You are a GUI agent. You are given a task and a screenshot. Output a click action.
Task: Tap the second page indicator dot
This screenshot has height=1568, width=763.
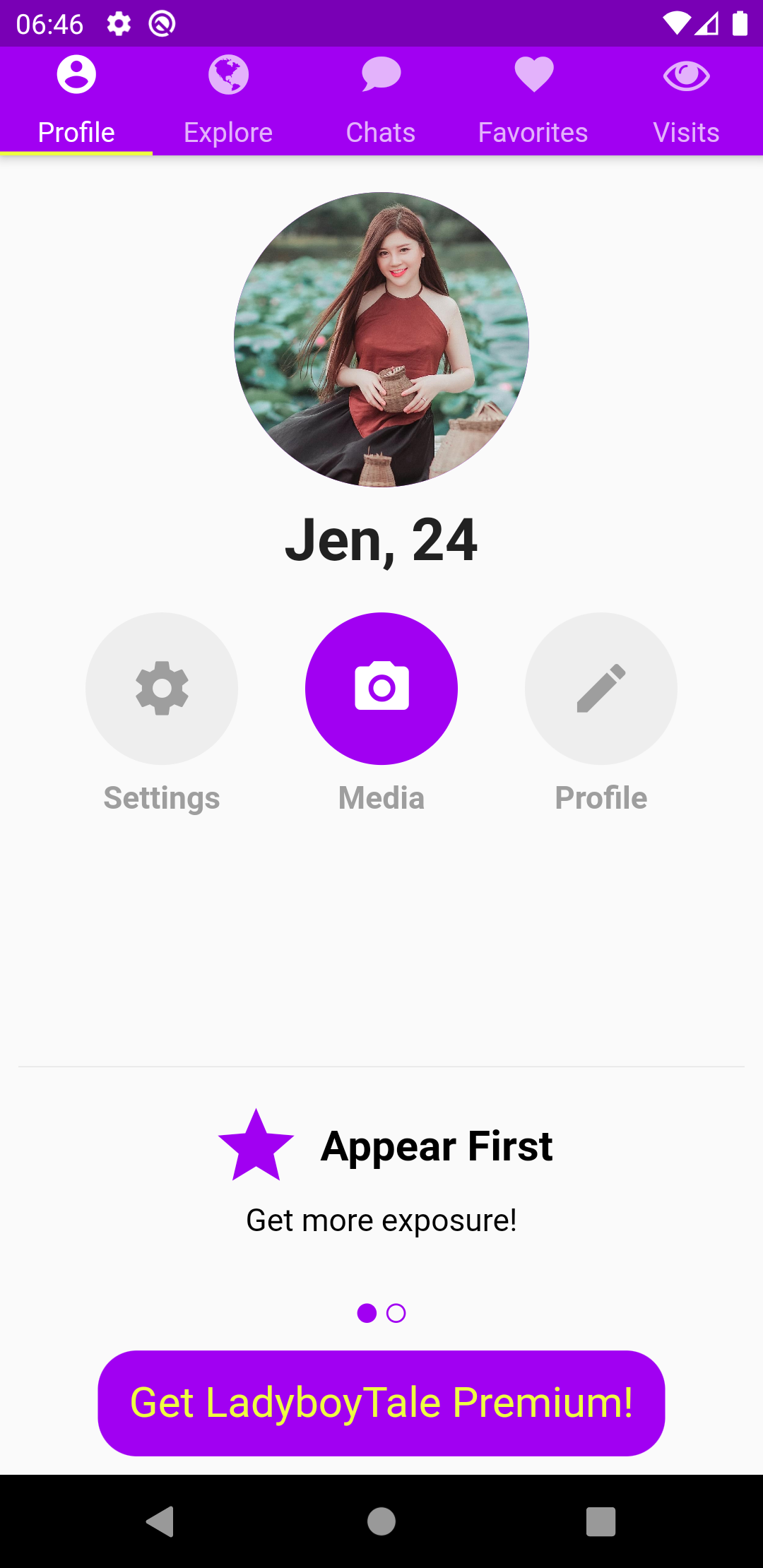(396, 1313)
